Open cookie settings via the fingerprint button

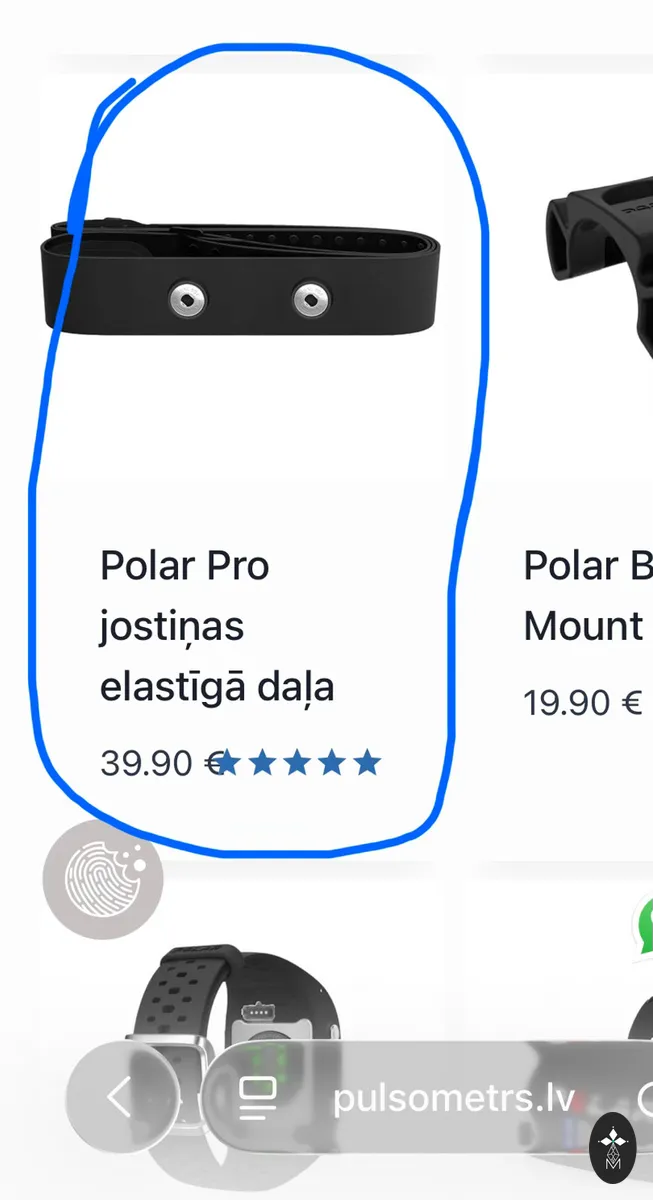[x=103, y=880]
